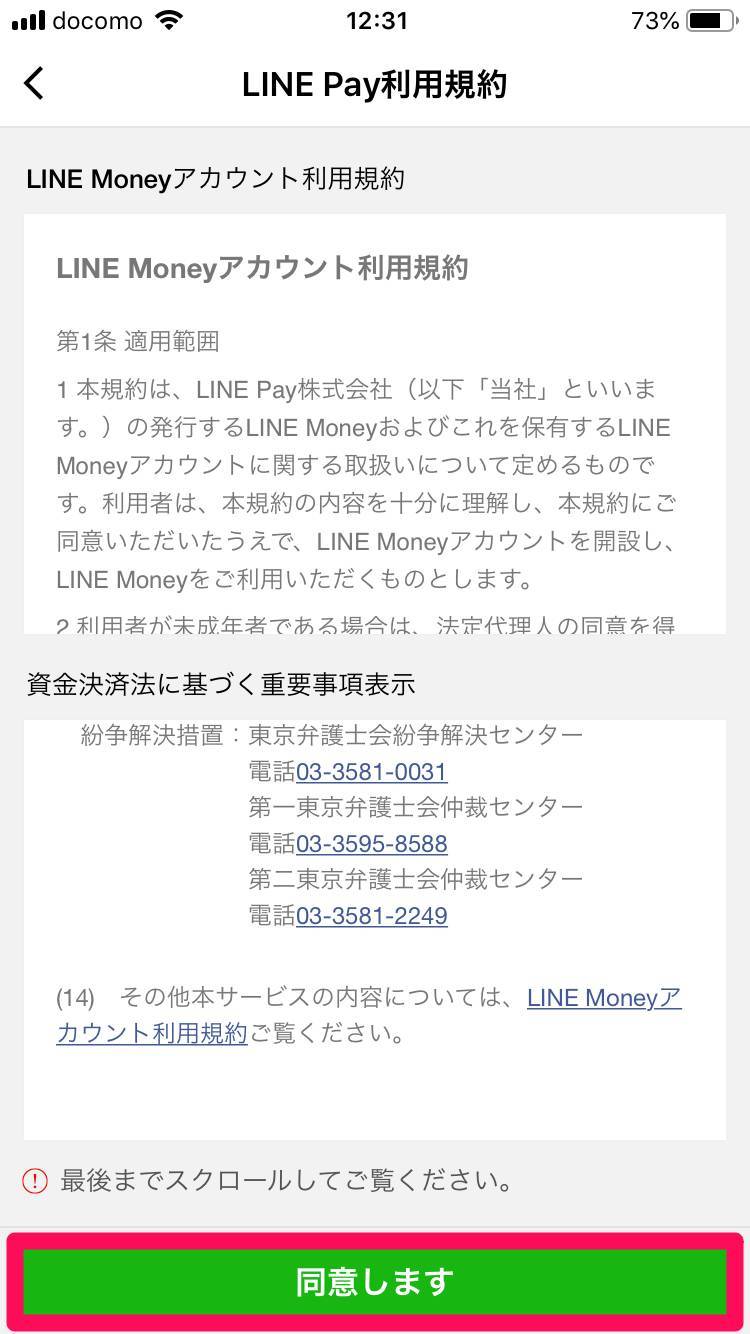Open the LINE Moneyアカウント利用規約 link
The width and height of the screenshot is (750, 1334).
[603, 998]
